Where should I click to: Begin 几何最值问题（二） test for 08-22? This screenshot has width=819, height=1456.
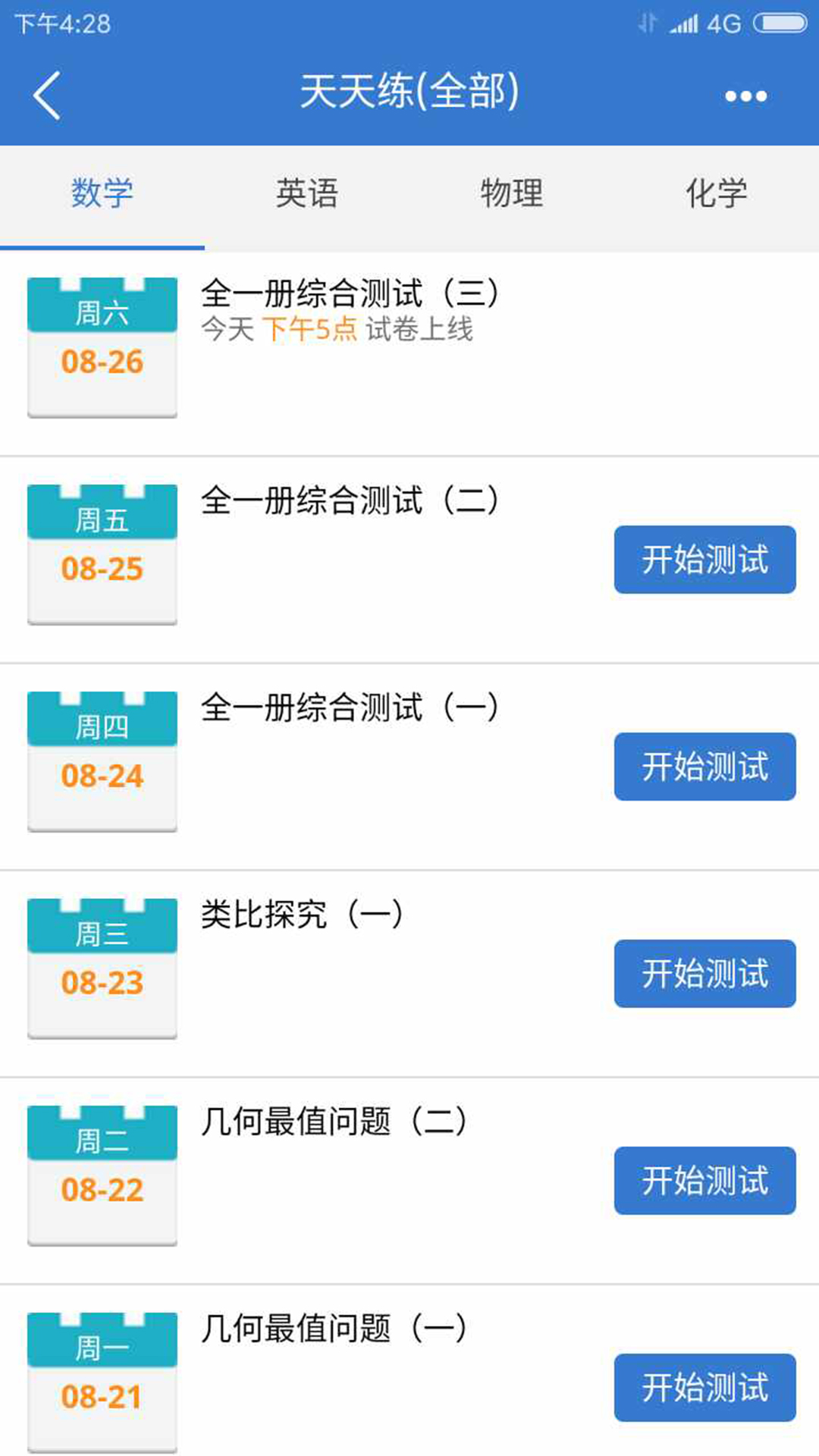704,1181
